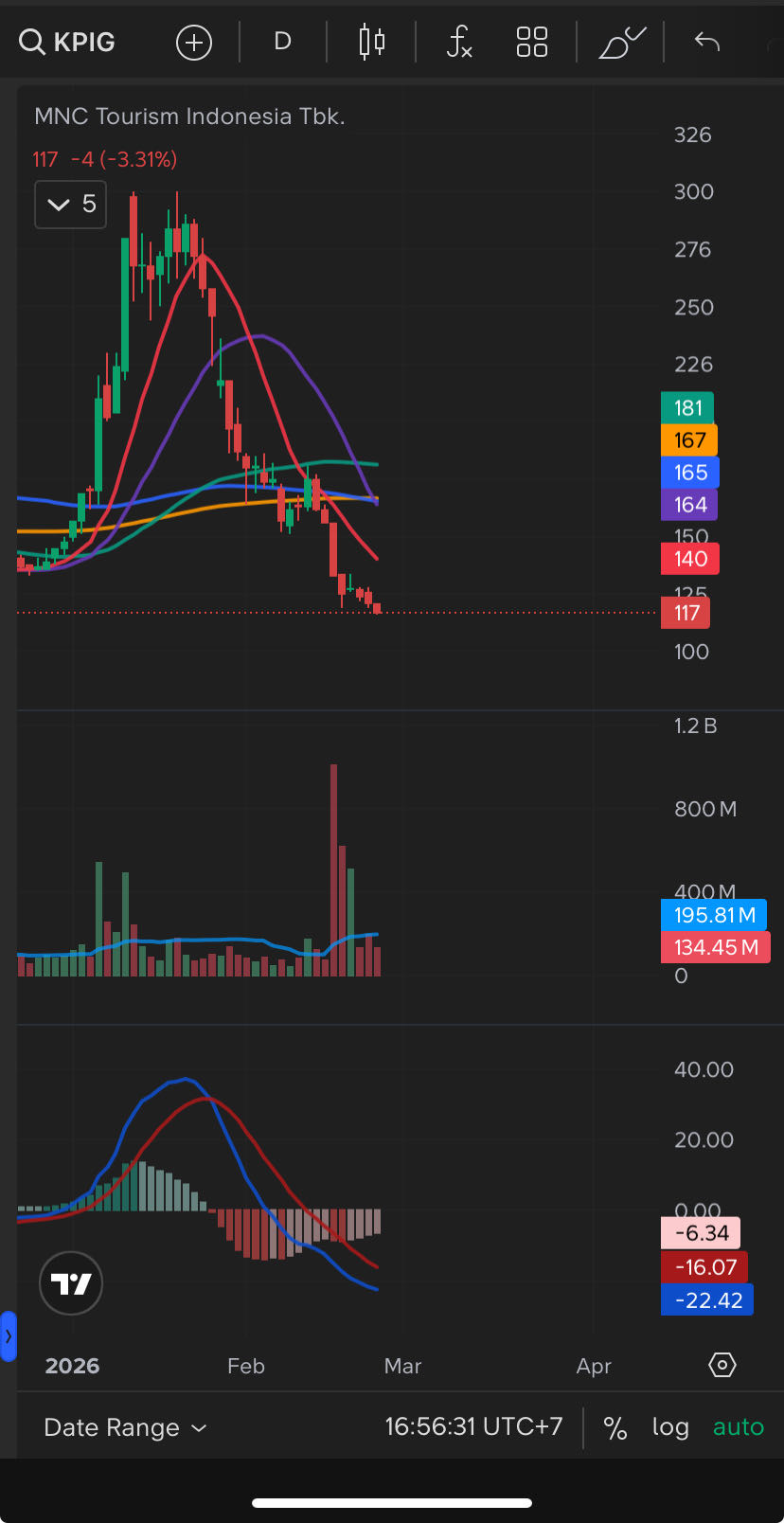Screen dimensions: 784x1523
Task: Open the Date Range dropdown
Action: 125,1427
